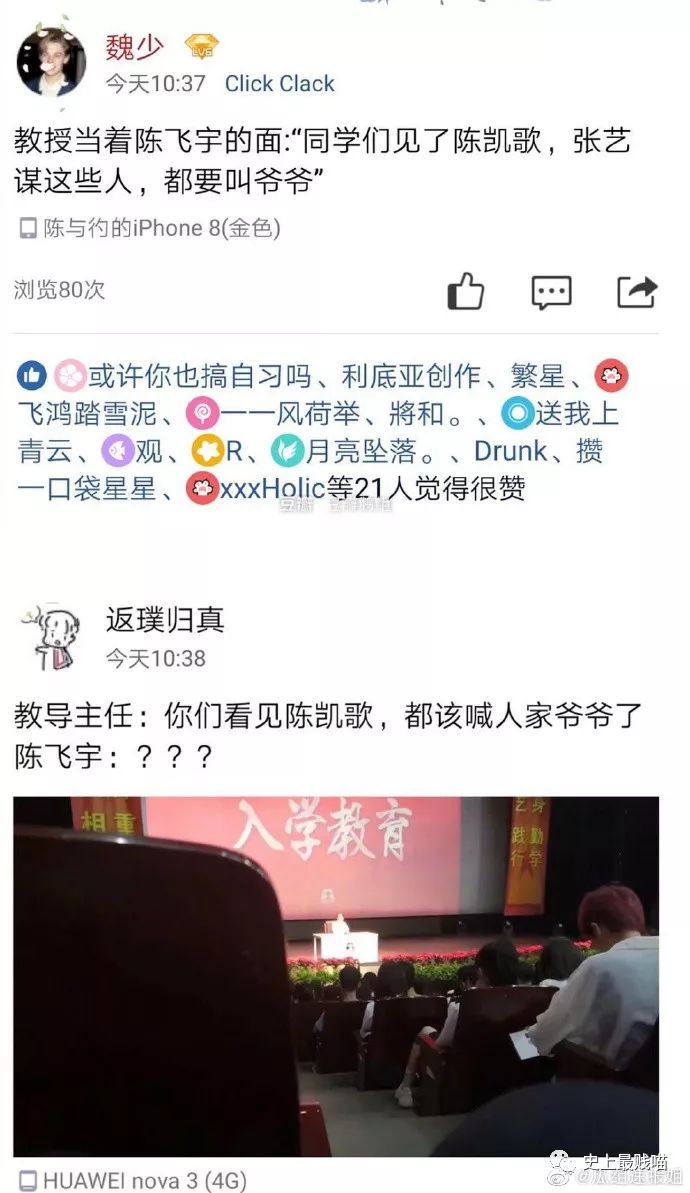690x1193 pixels.
Task: Open 魏少's profile avatar
Action: pyautogui.click(x=51, y=62)
